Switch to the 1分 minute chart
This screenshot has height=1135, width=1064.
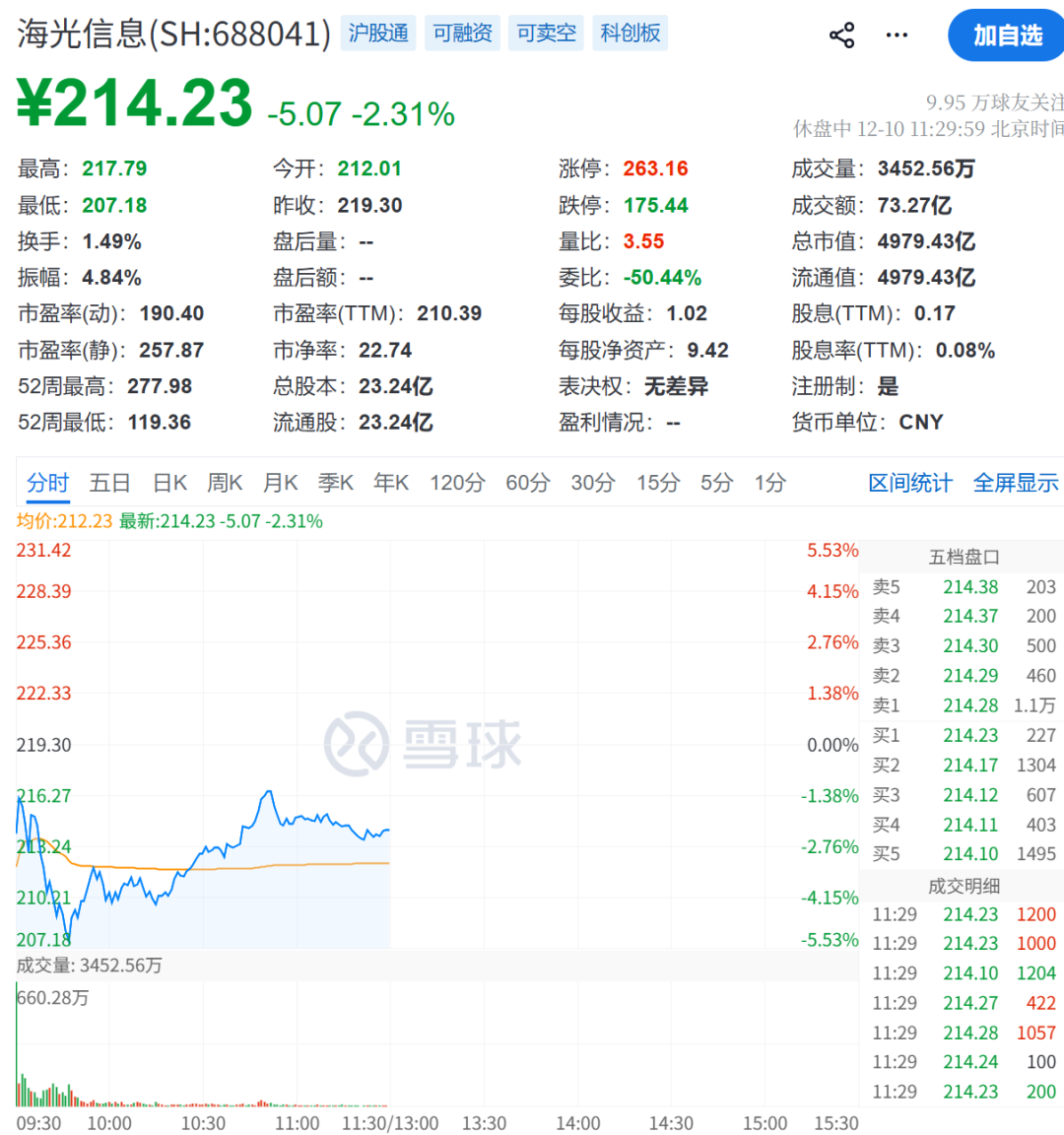click(x=769, y=483)
